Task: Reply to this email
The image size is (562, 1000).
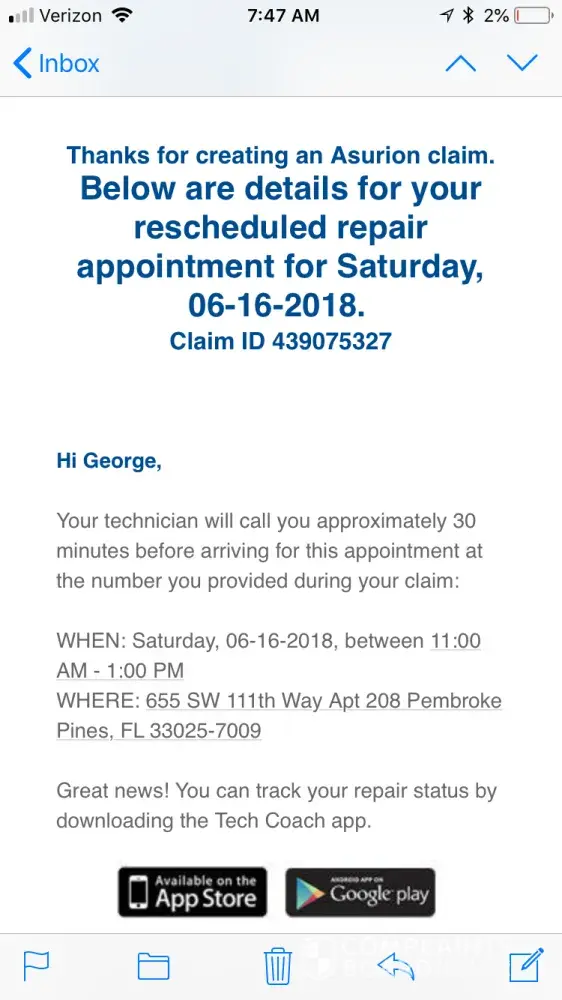Action: pos(396,966)
